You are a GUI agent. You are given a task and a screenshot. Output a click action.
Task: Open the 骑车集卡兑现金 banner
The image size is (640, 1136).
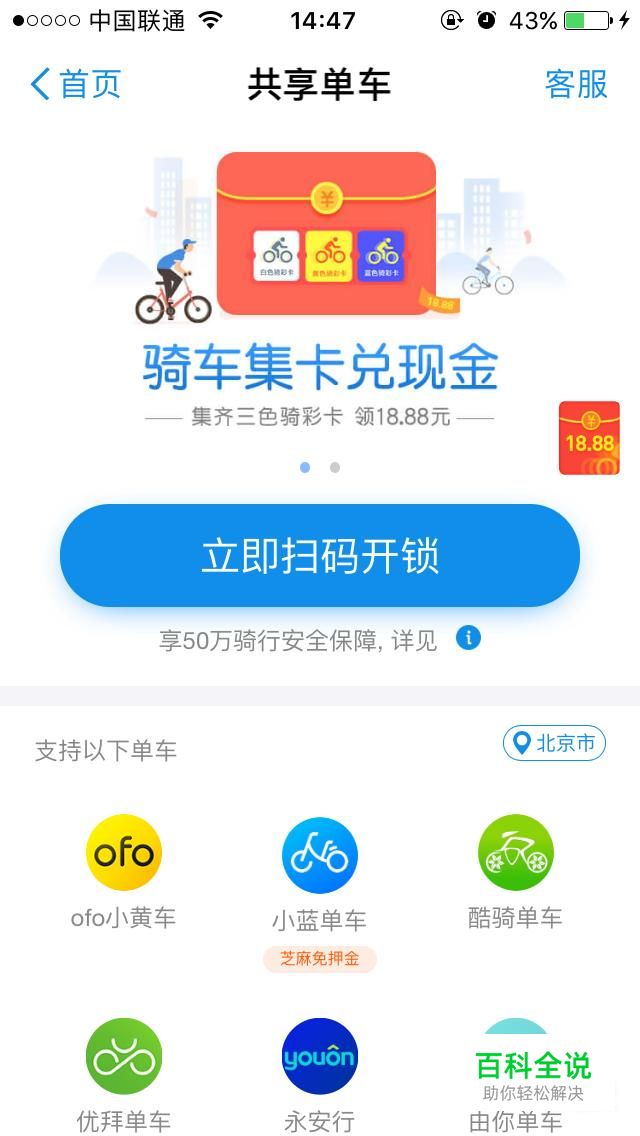coord(320,290)
